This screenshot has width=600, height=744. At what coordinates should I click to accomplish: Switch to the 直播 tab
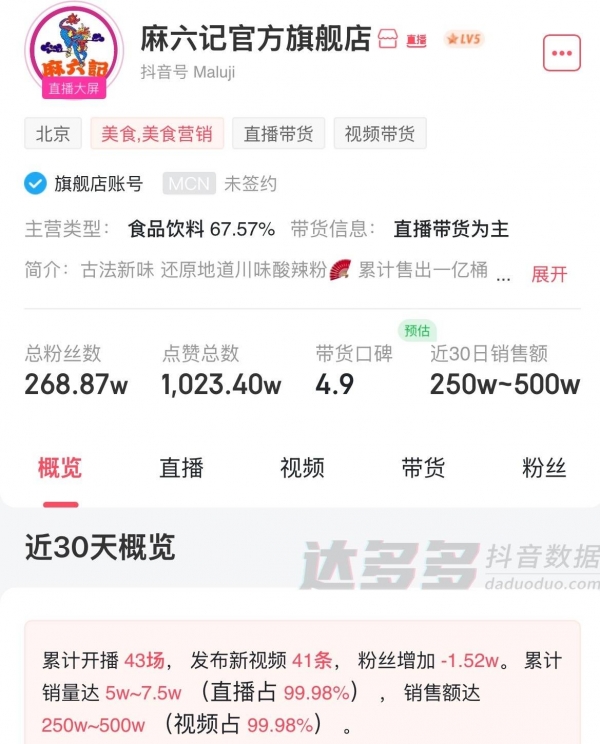tap(181, 467)
